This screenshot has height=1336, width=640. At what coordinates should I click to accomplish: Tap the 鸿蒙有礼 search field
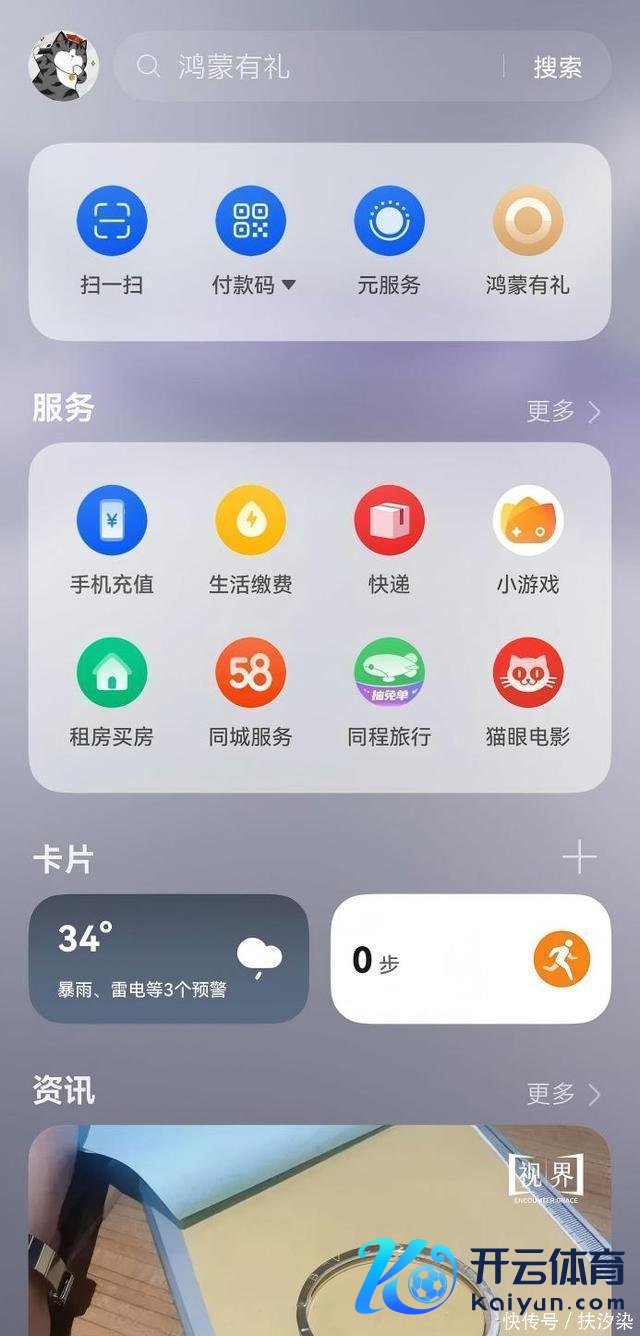[320, 67]
